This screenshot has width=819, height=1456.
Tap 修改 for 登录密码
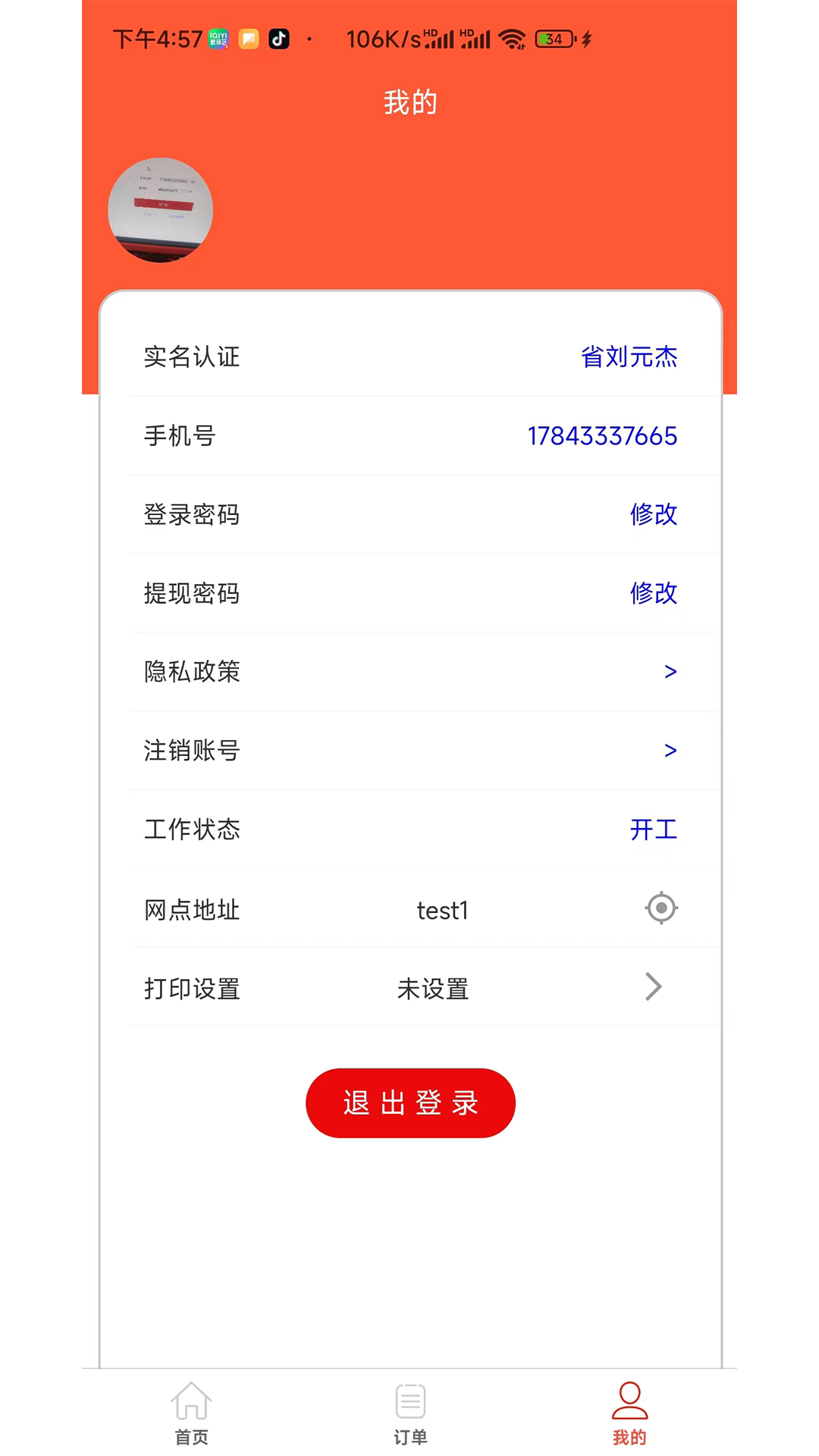tap(653, 514)
